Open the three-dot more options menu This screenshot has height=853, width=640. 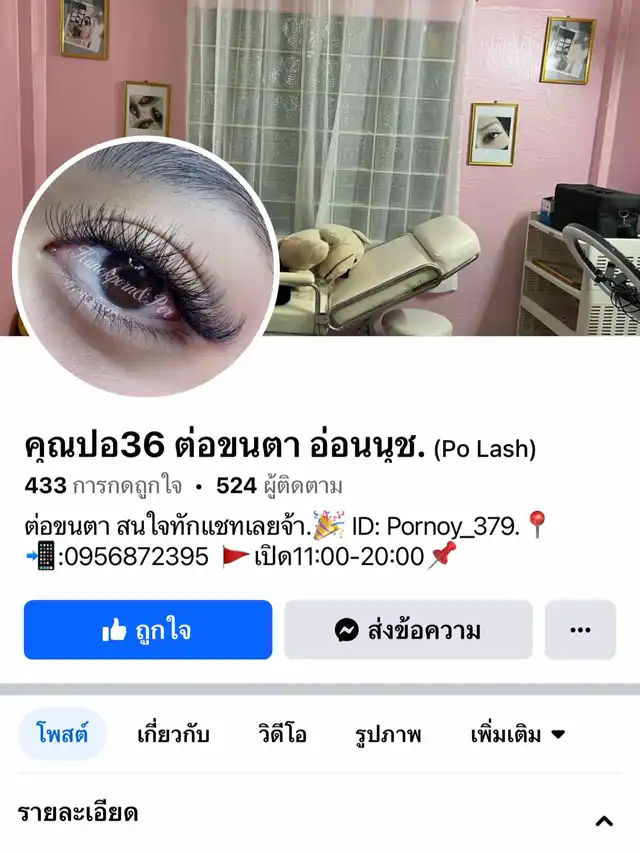click(580, 630)
